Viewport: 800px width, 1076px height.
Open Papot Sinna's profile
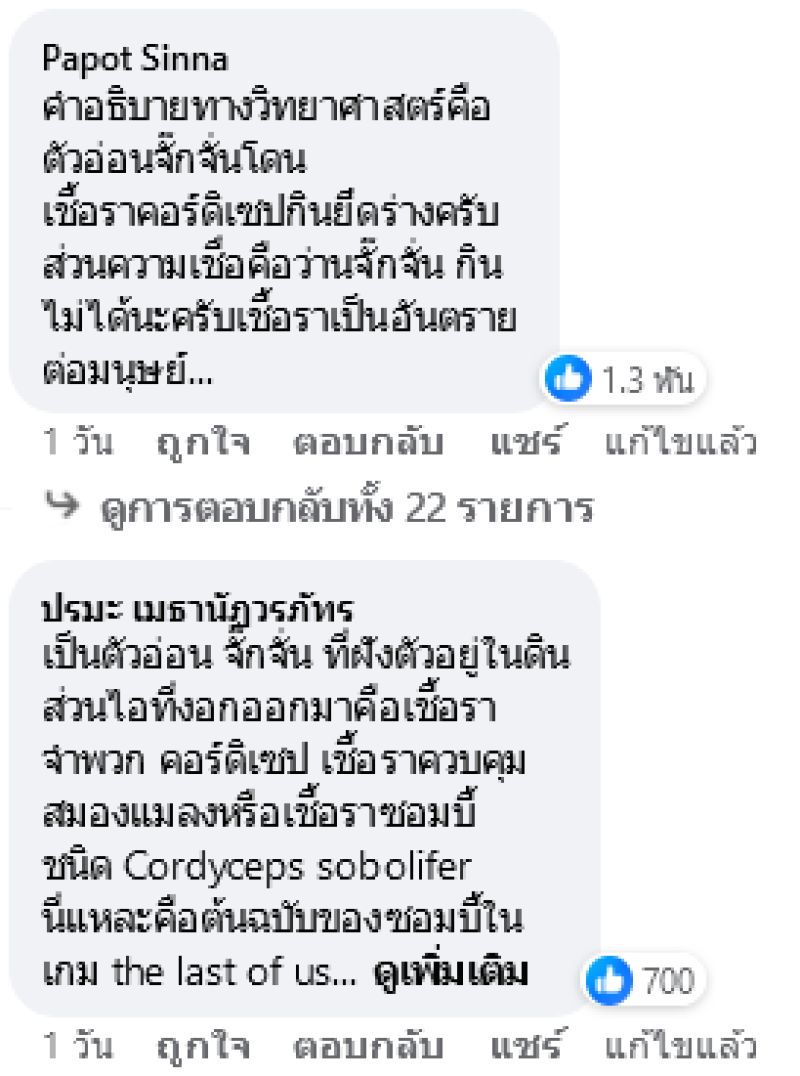(135, 59)
